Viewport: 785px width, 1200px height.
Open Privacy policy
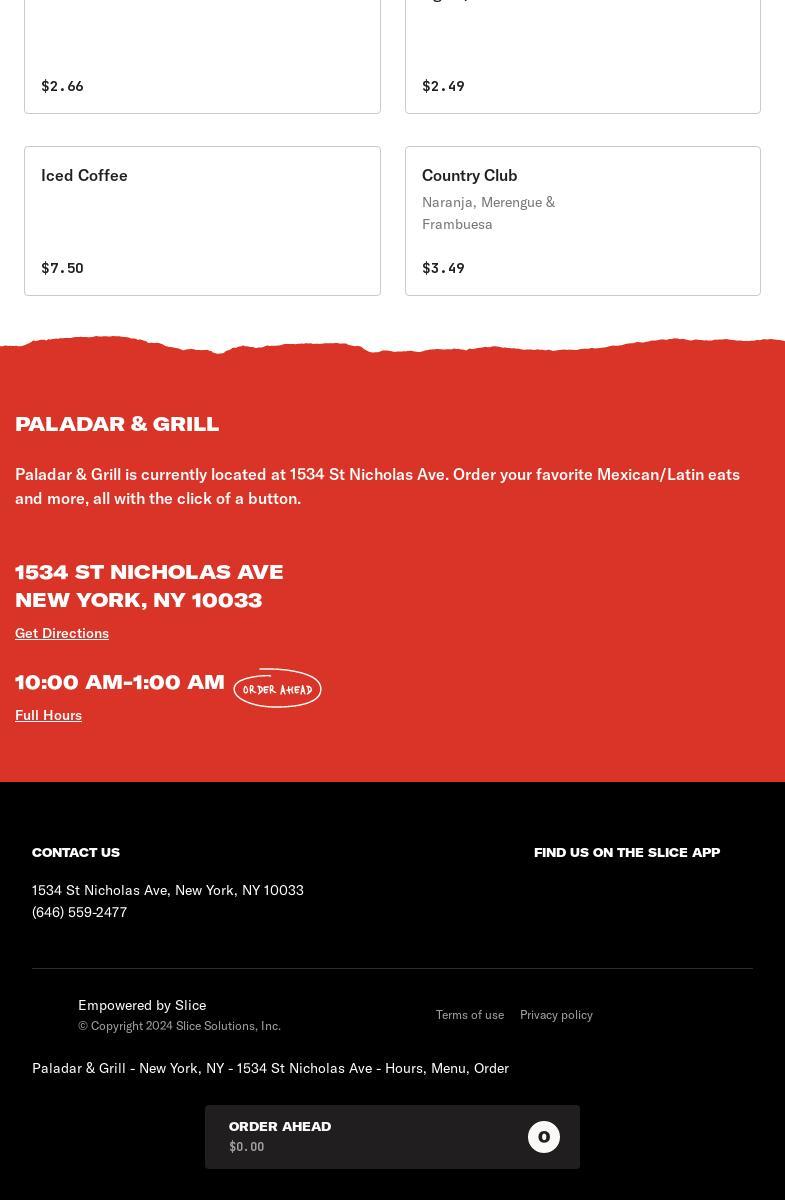(556, 1015)
